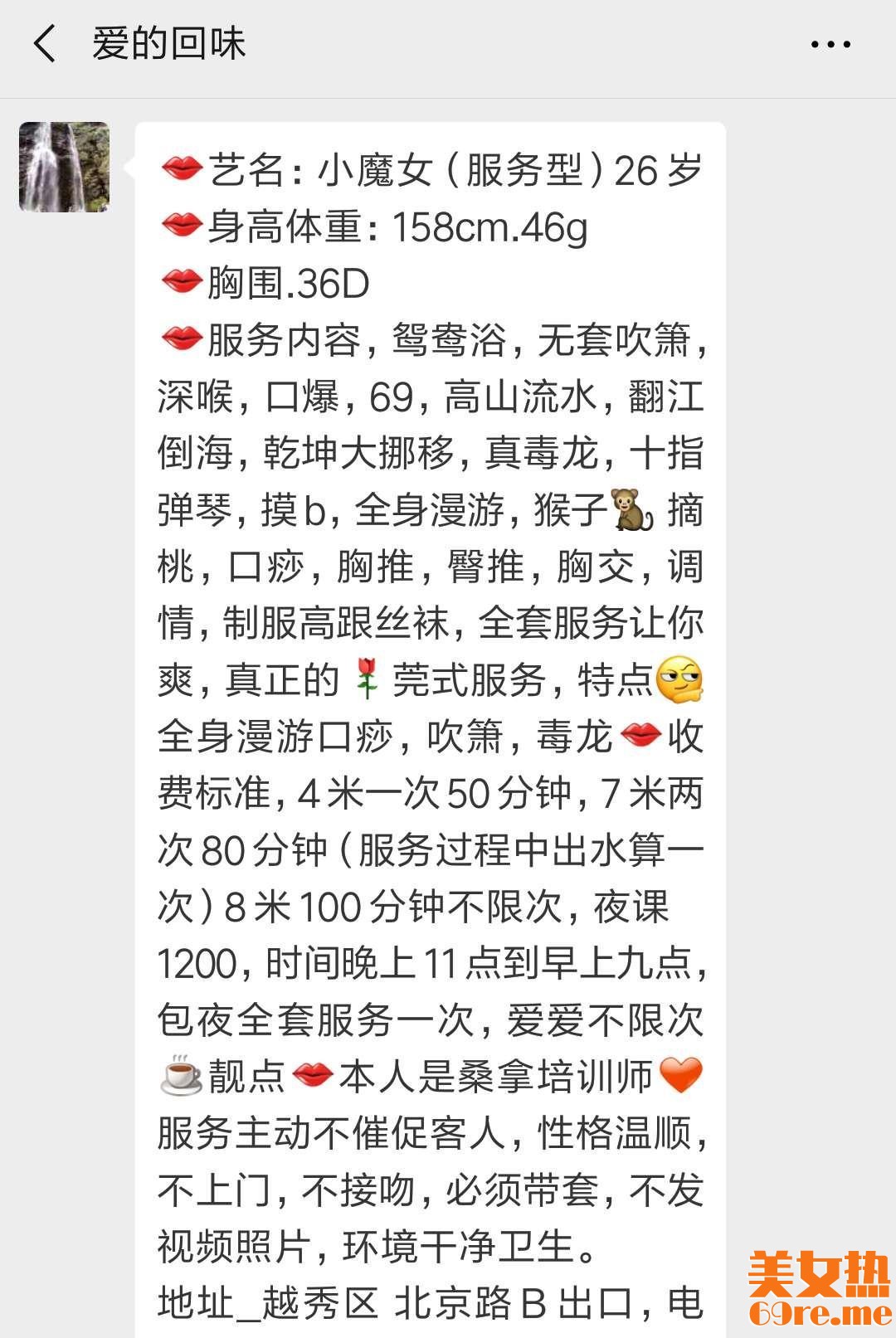Go back from the 爱的回味 chat
The height and width of the screenshot is (1338, 896).
(x=45, y=44)
